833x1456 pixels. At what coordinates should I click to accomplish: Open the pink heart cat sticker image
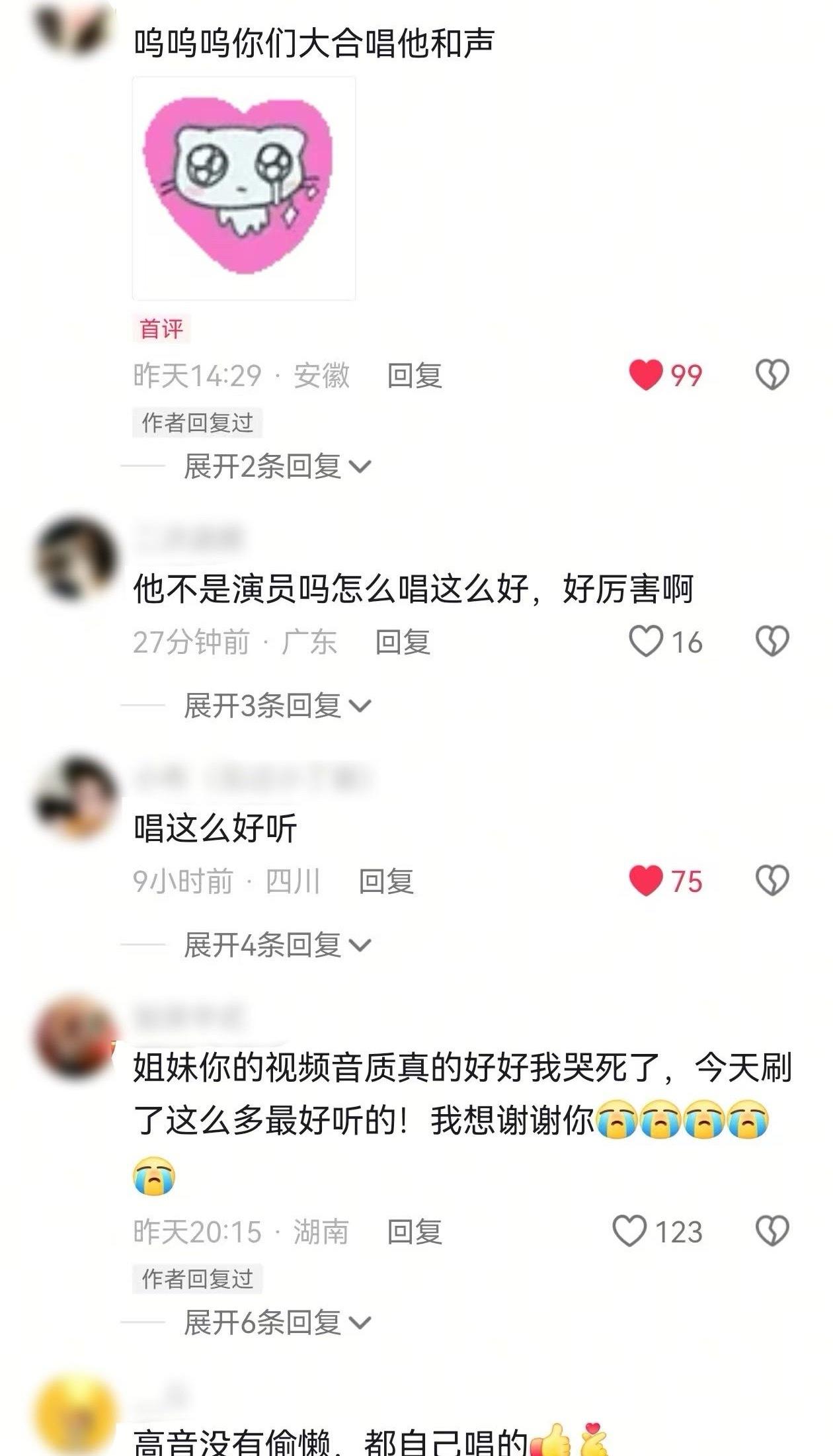tap(244, 188)
